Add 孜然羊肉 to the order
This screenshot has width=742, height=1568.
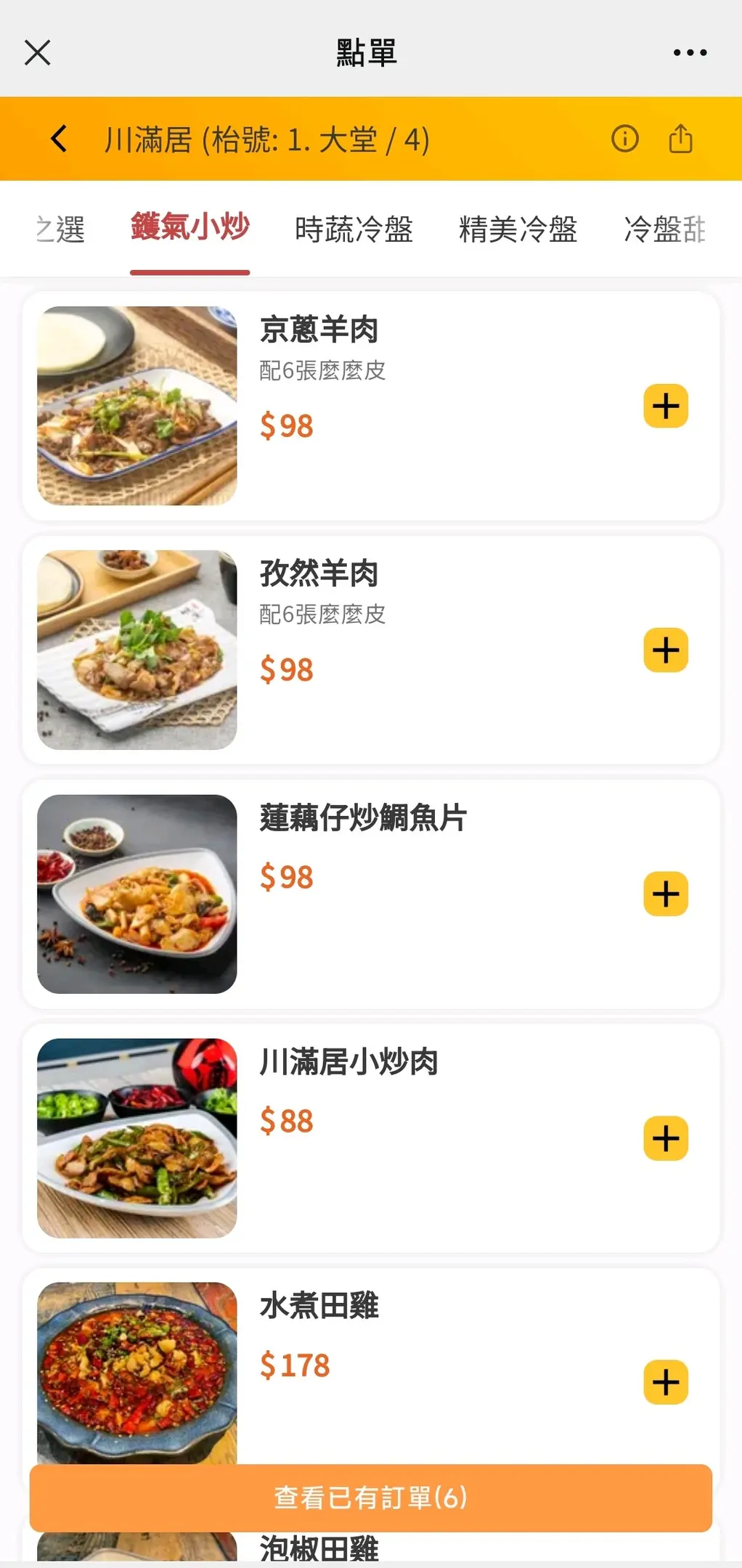click(x=665, y=650)
